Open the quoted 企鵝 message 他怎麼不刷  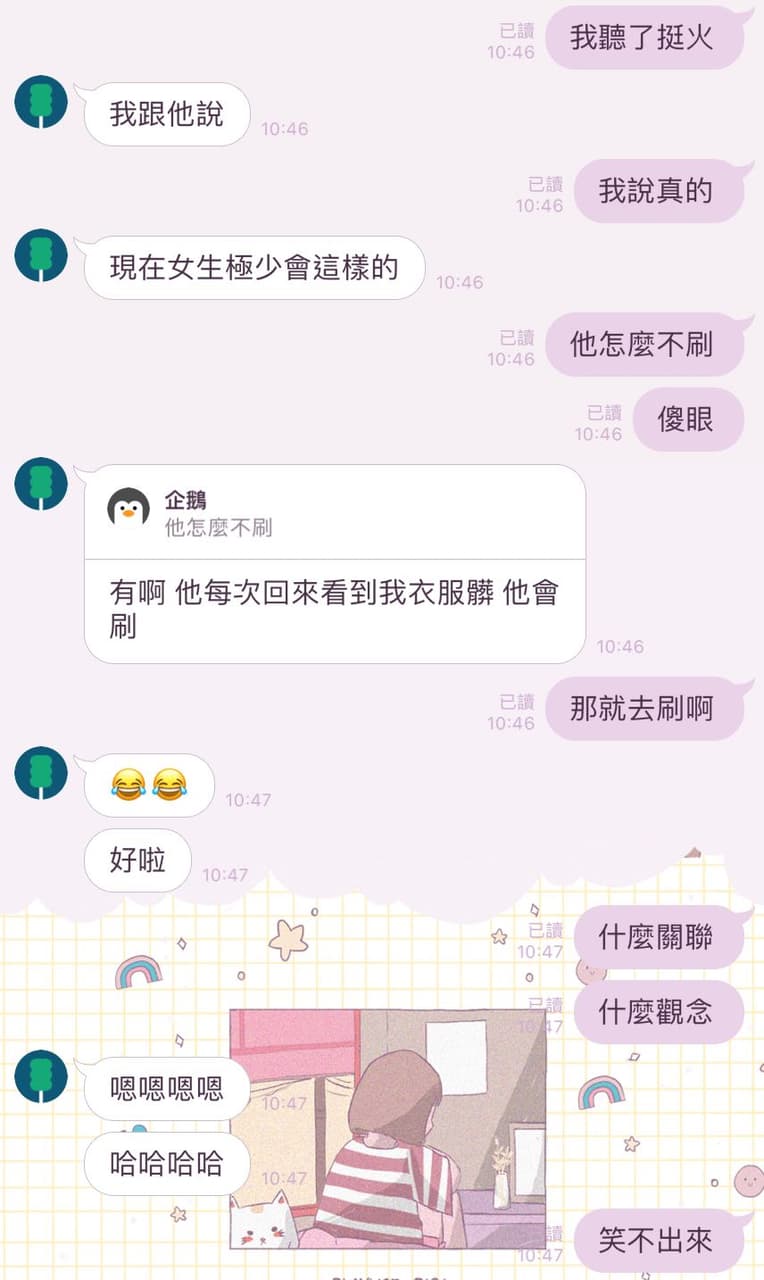(334, 512)
